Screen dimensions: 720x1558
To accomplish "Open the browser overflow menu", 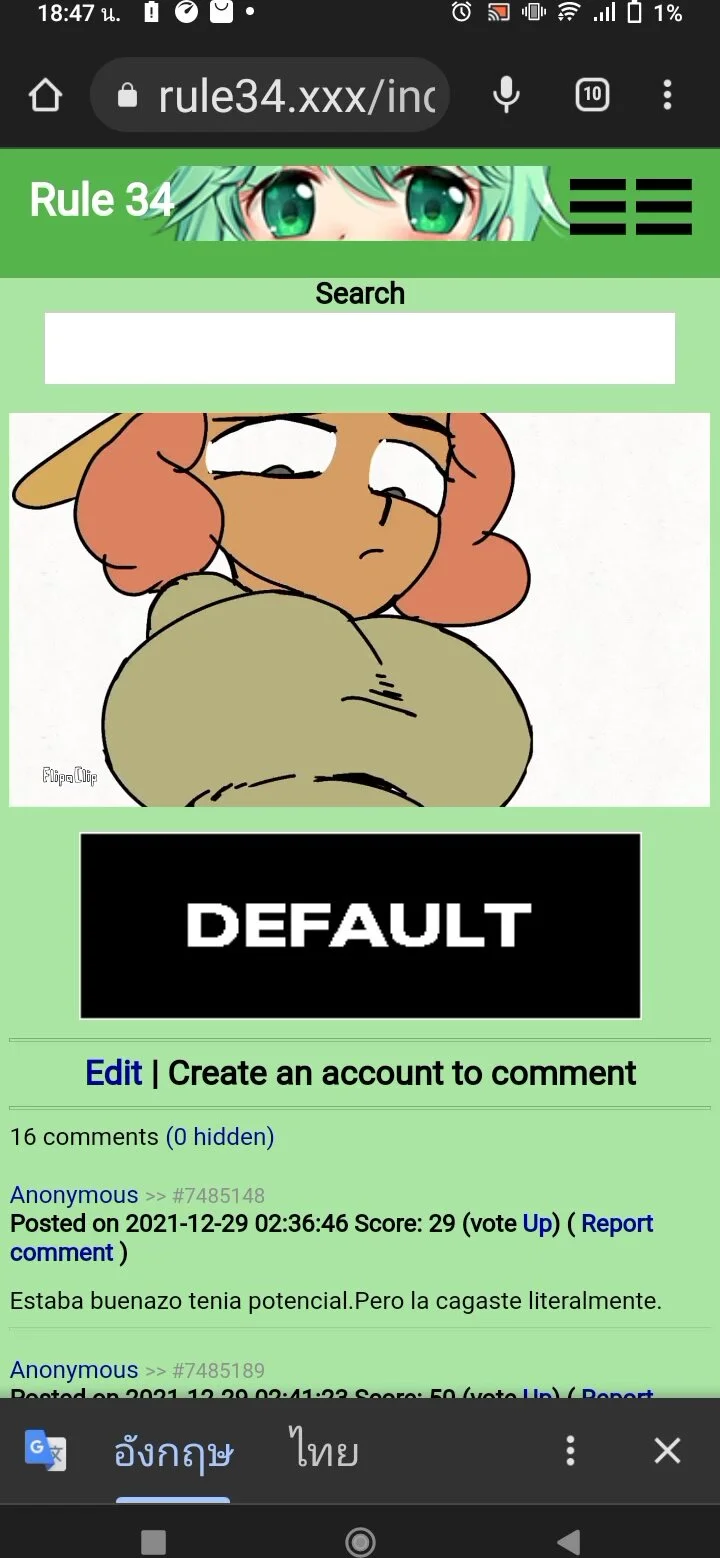I will [667, 95].
